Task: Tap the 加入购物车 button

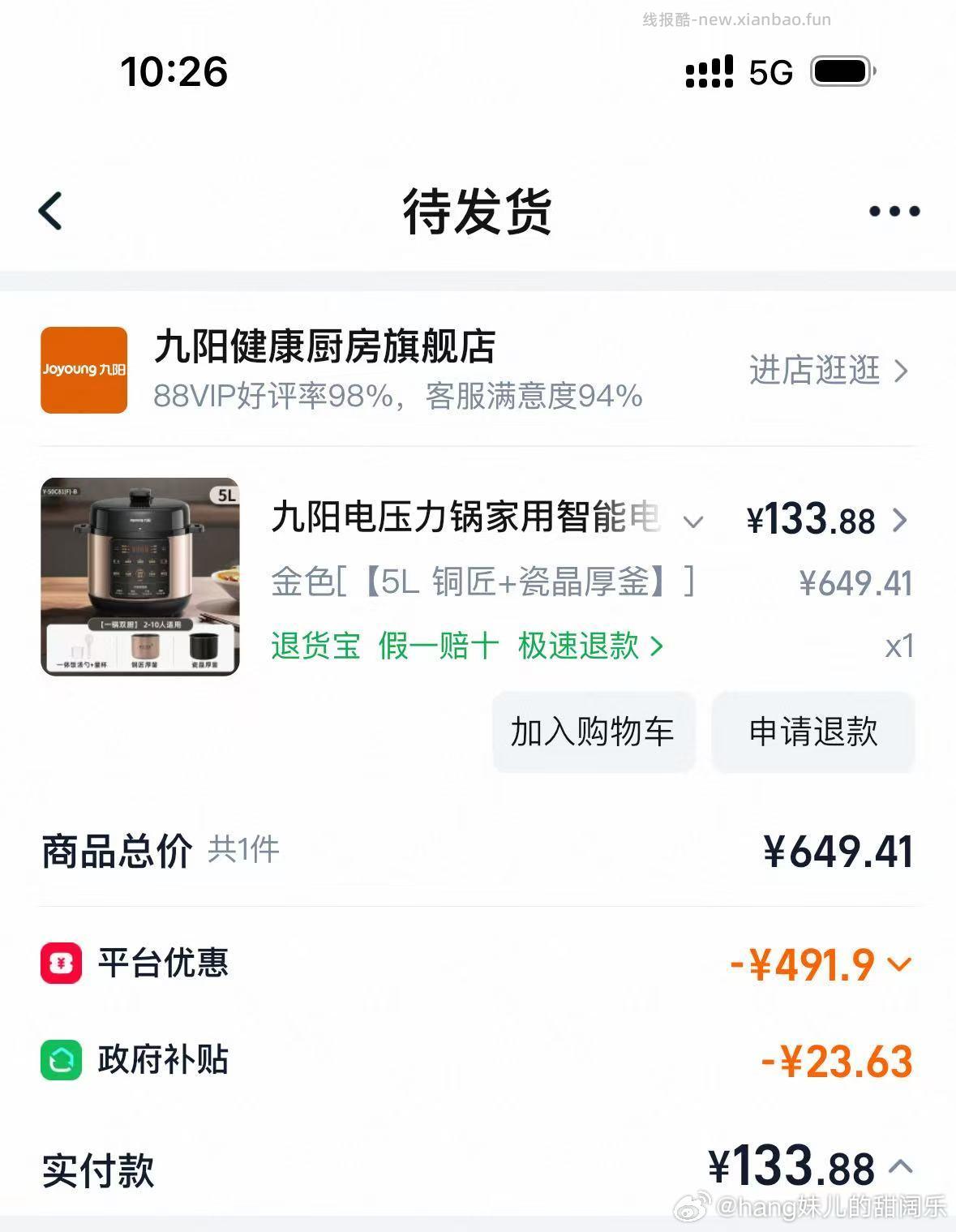Action: tap(593, 731)
